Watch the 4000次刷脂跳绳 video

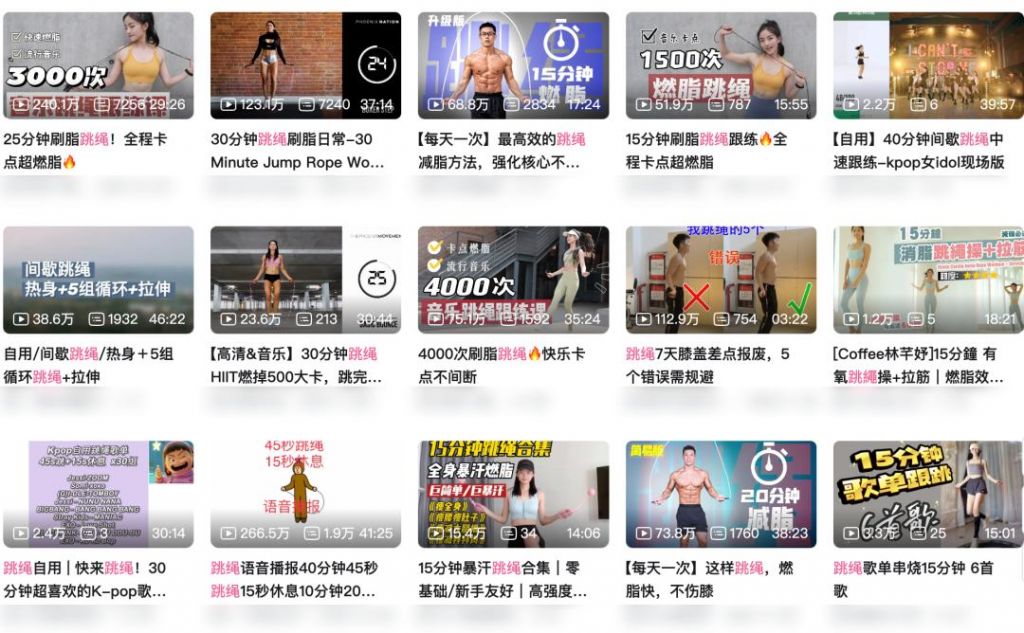(x=513, y=280)
